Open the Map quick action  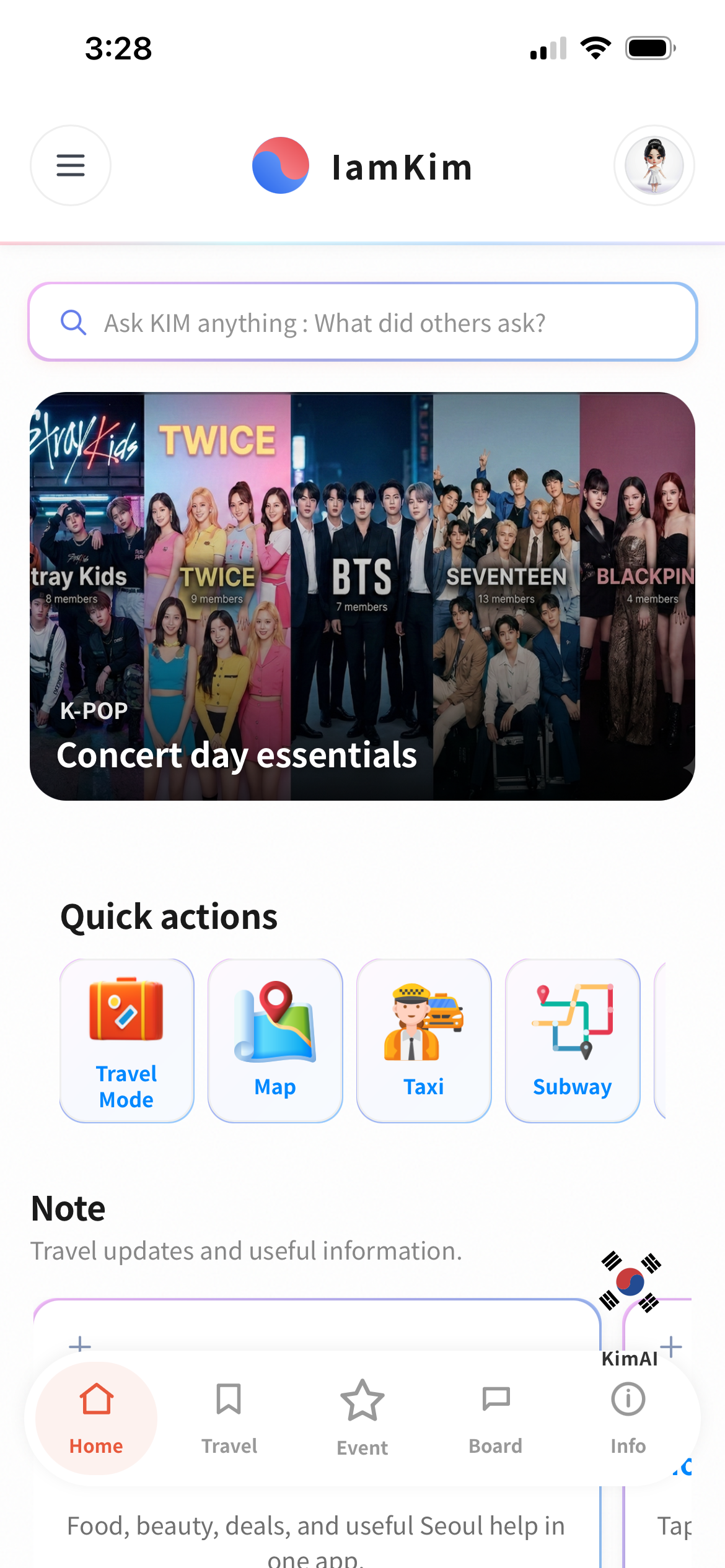click(x=275, y=1040)
